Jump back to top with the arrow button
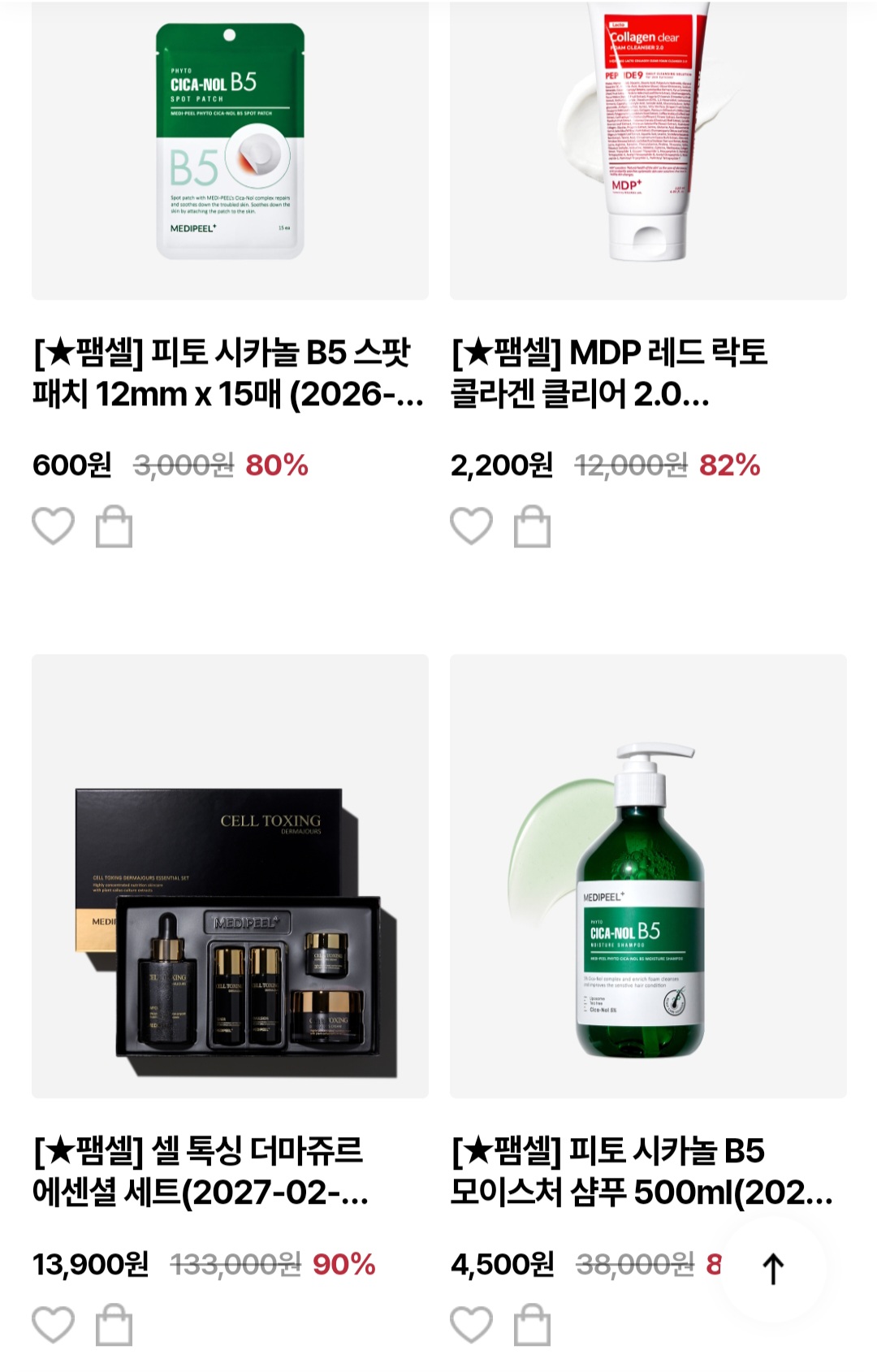Screen dimensions: 877x1372 (x=773, y=1268)
